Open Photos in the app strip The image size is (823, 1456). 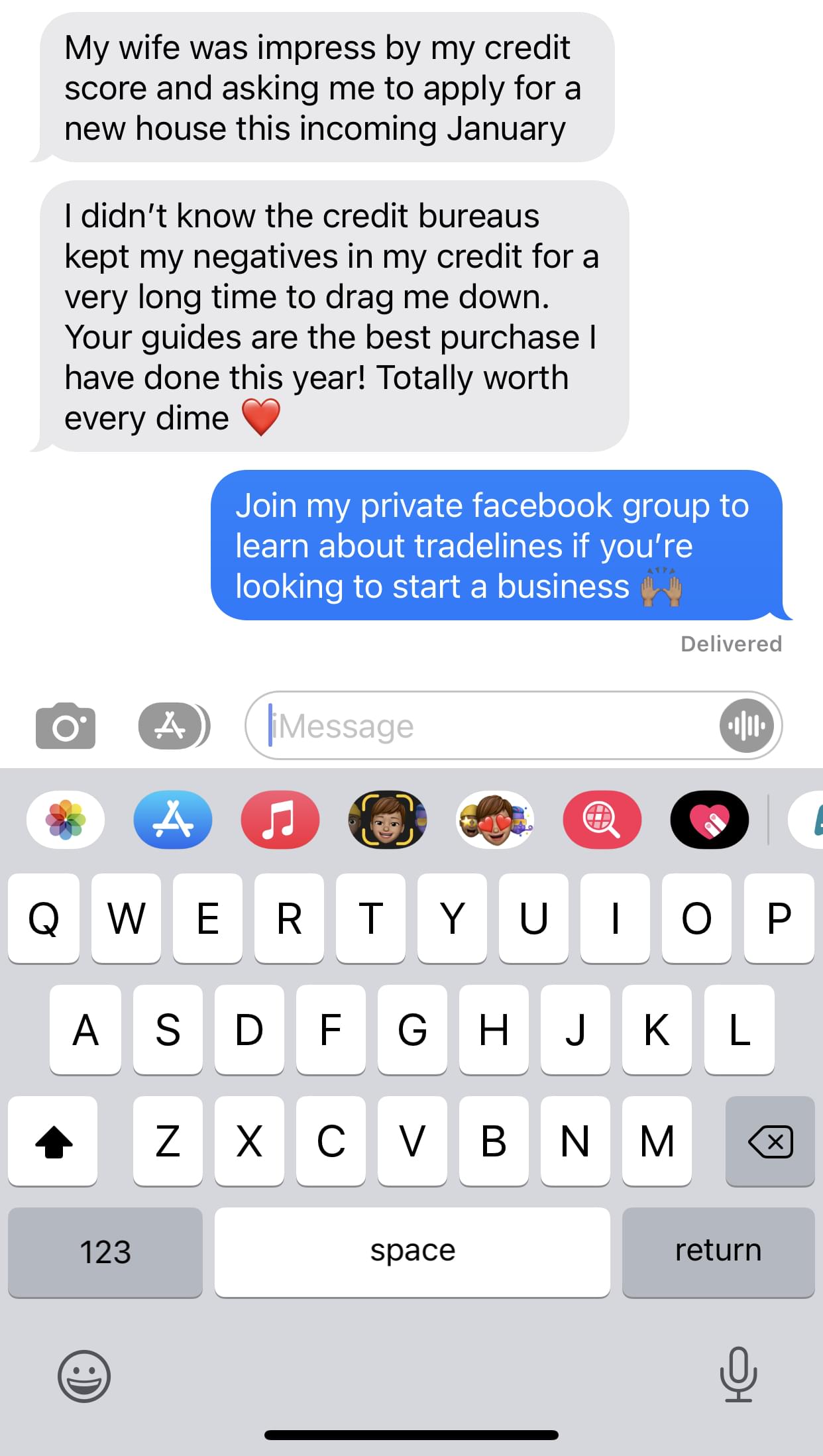(66, 820)
